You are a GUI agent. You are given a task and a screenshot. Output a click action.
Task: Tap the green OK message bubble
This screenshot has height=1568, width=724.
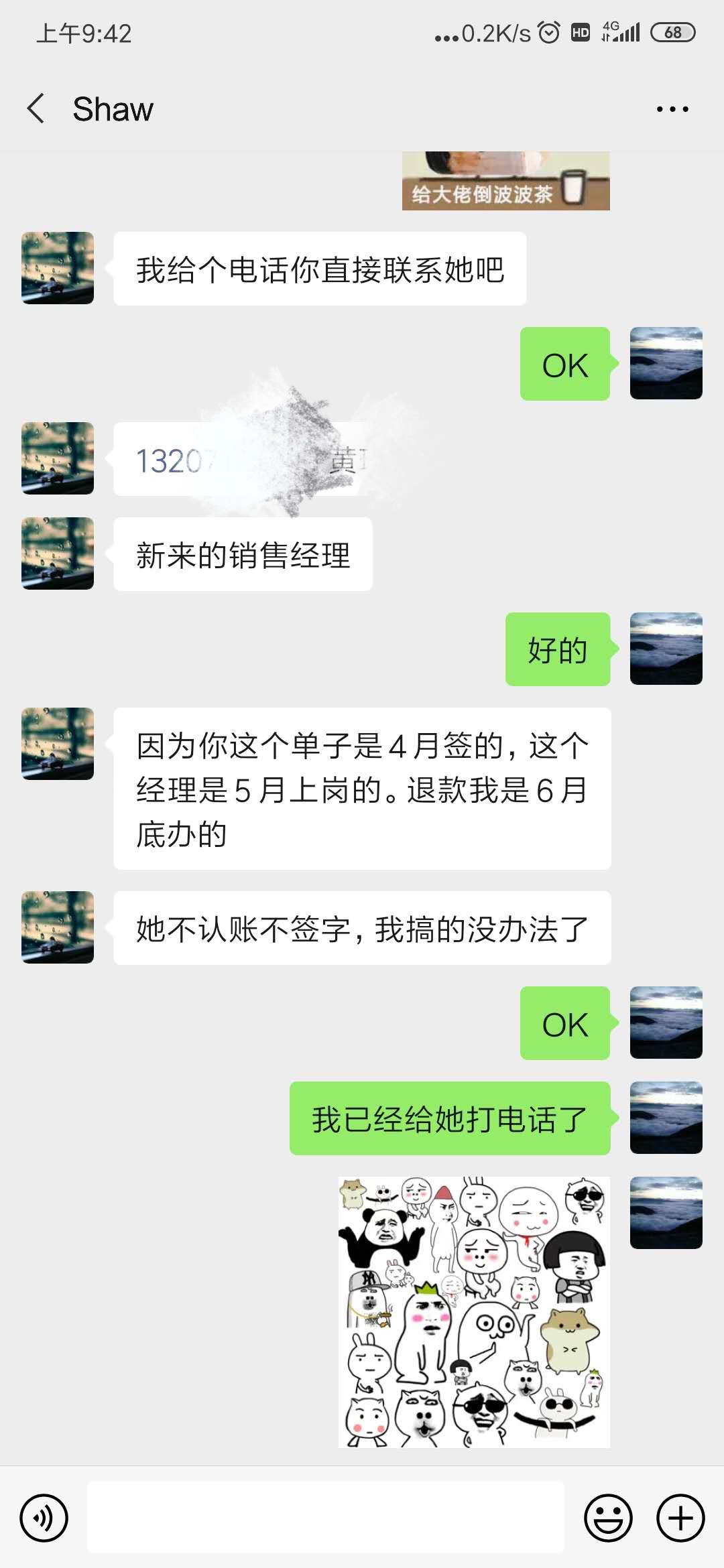[565, 364]
